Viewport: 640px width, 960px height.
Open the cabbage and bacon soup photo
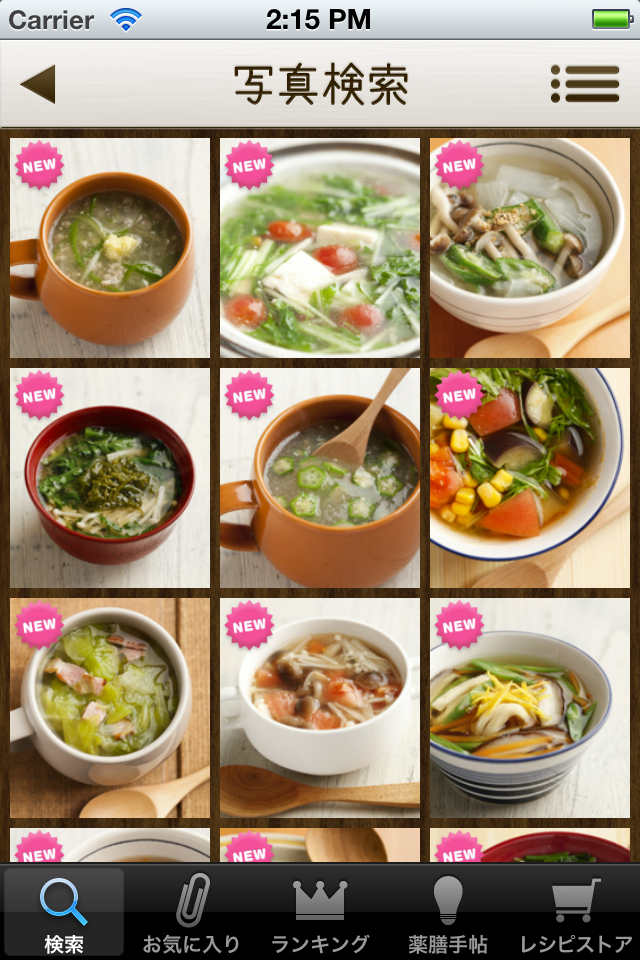110,708
